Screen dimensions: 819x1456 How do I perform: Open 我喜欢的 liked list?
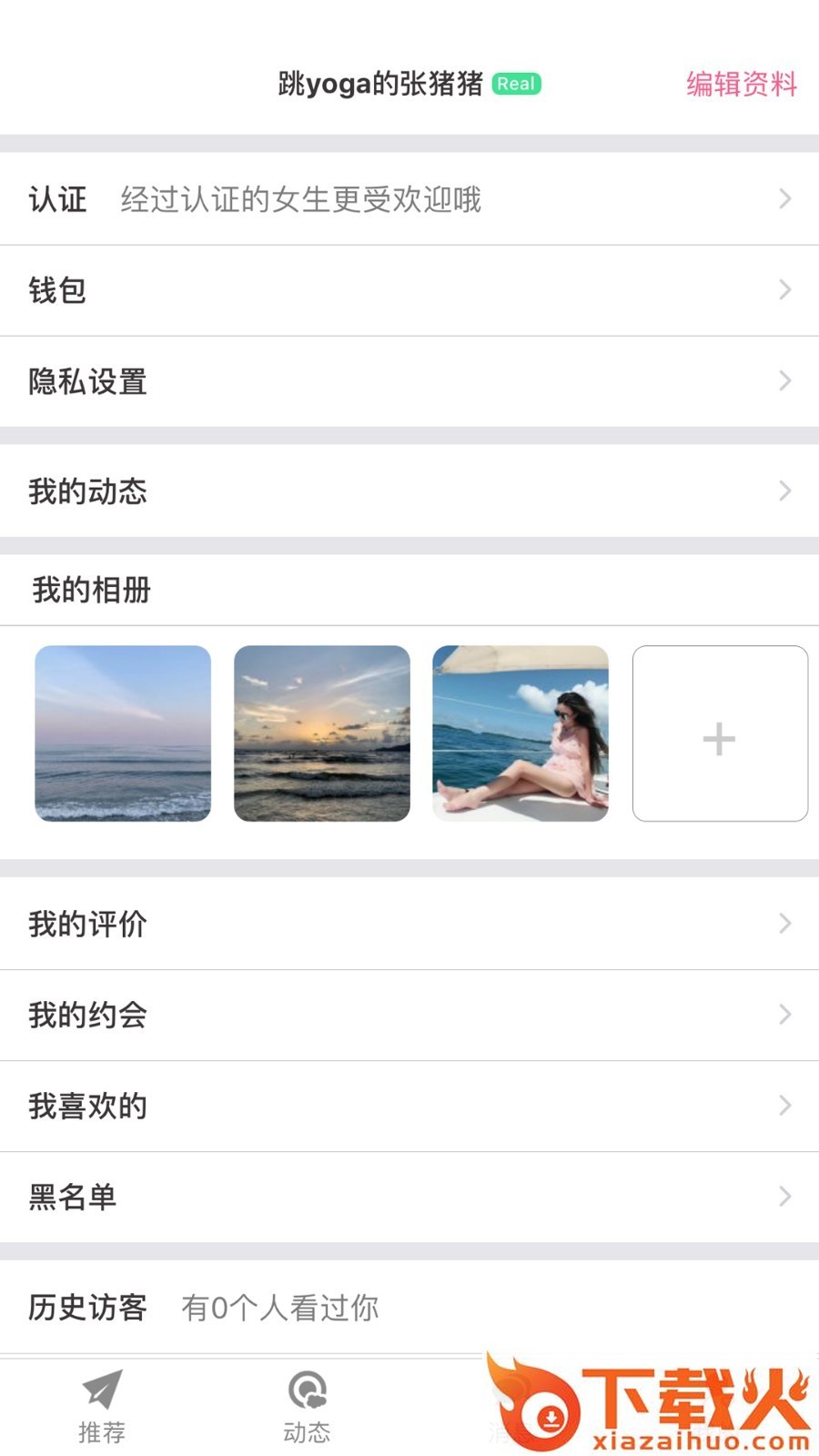(409, 1106)
